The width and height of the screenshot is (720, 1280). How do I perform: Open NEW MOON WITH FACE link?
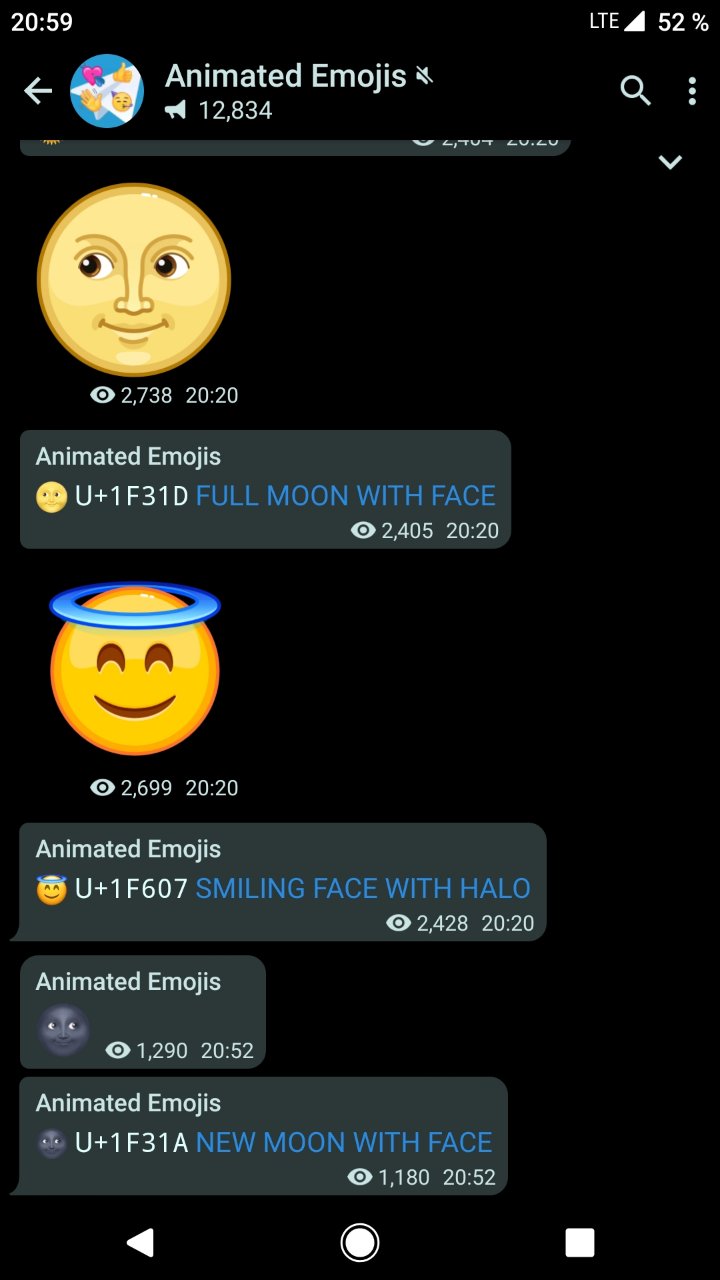pos(343,1142)
